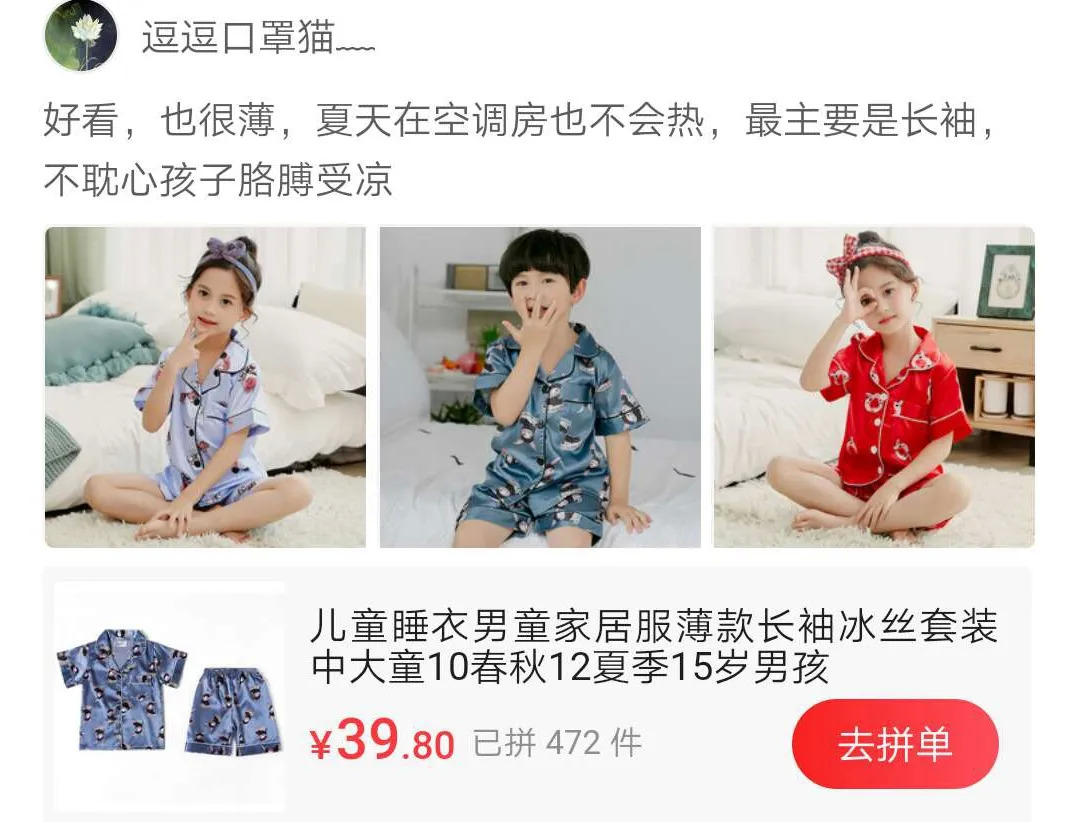1077x822 pixels.
Task: Open the boy's blue pajamas review photo
Action: (540, 387)
